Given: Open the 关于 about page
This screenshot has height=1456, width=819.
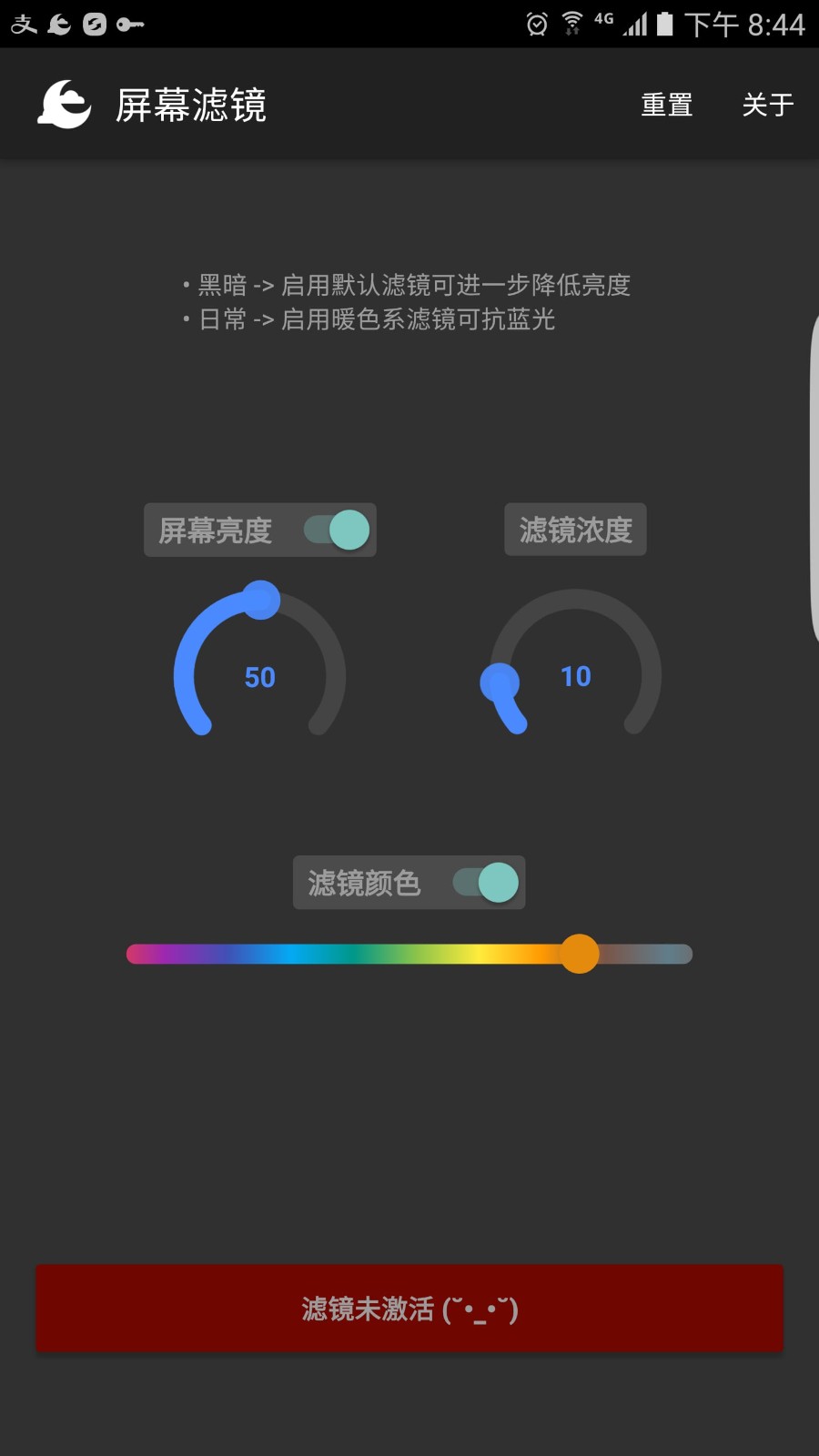Looking at the screenshot, I should [x=768, y=105].
